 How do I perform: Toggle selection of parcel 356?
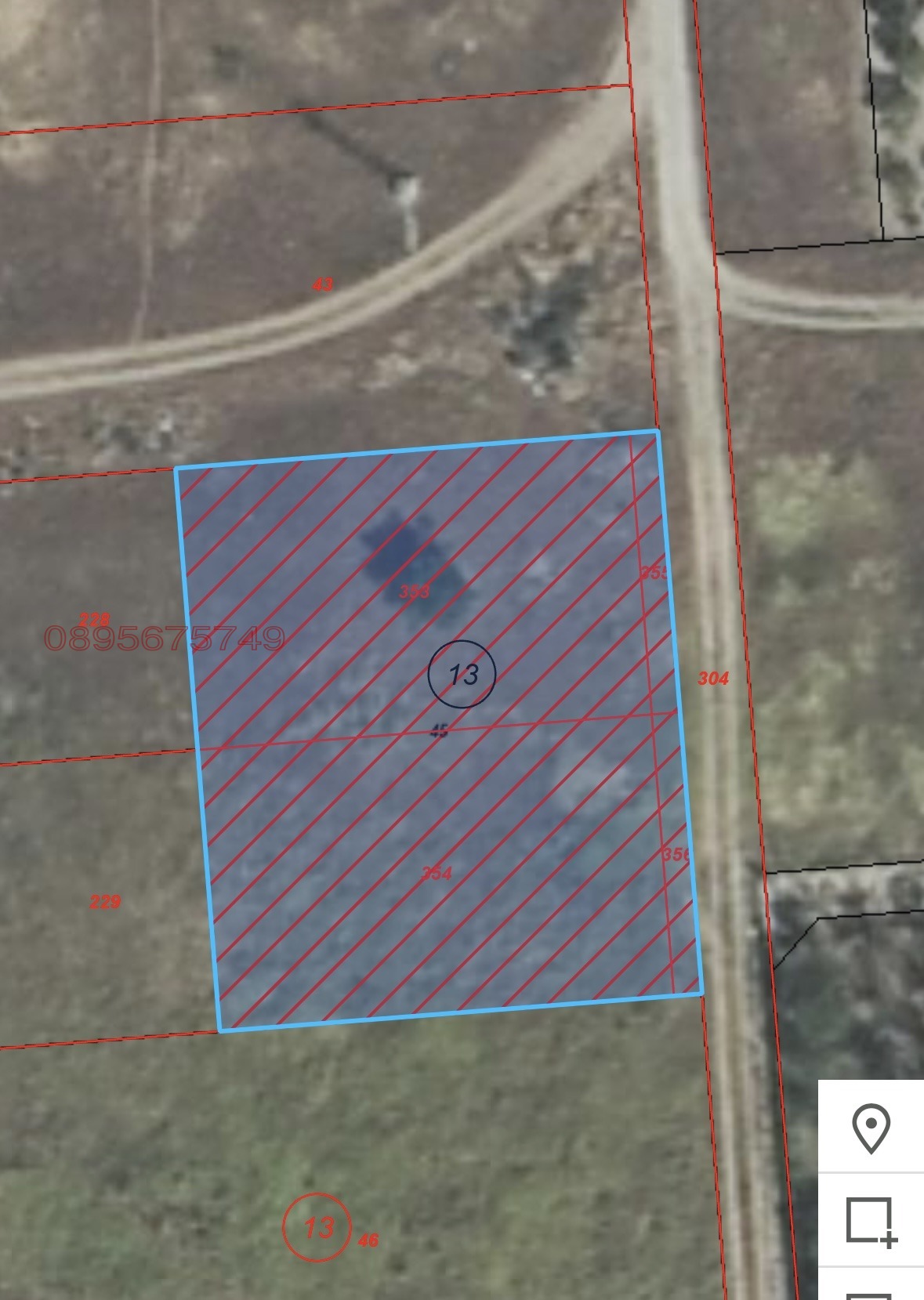tap(676, 855)
